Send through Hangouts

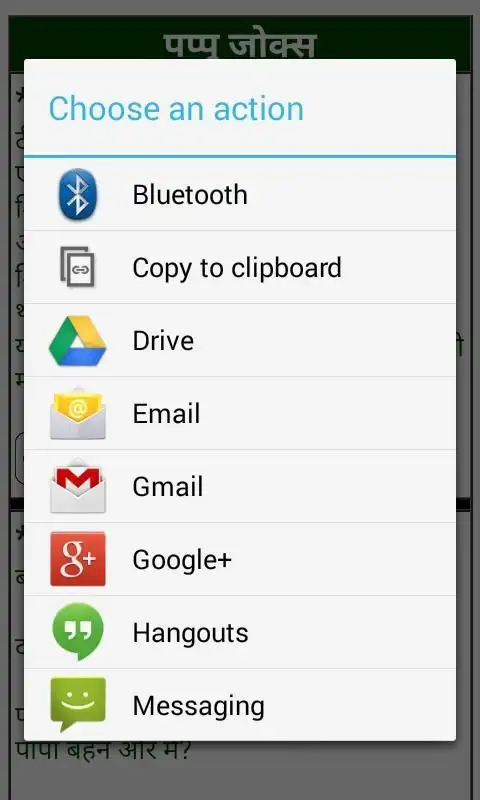240,632
